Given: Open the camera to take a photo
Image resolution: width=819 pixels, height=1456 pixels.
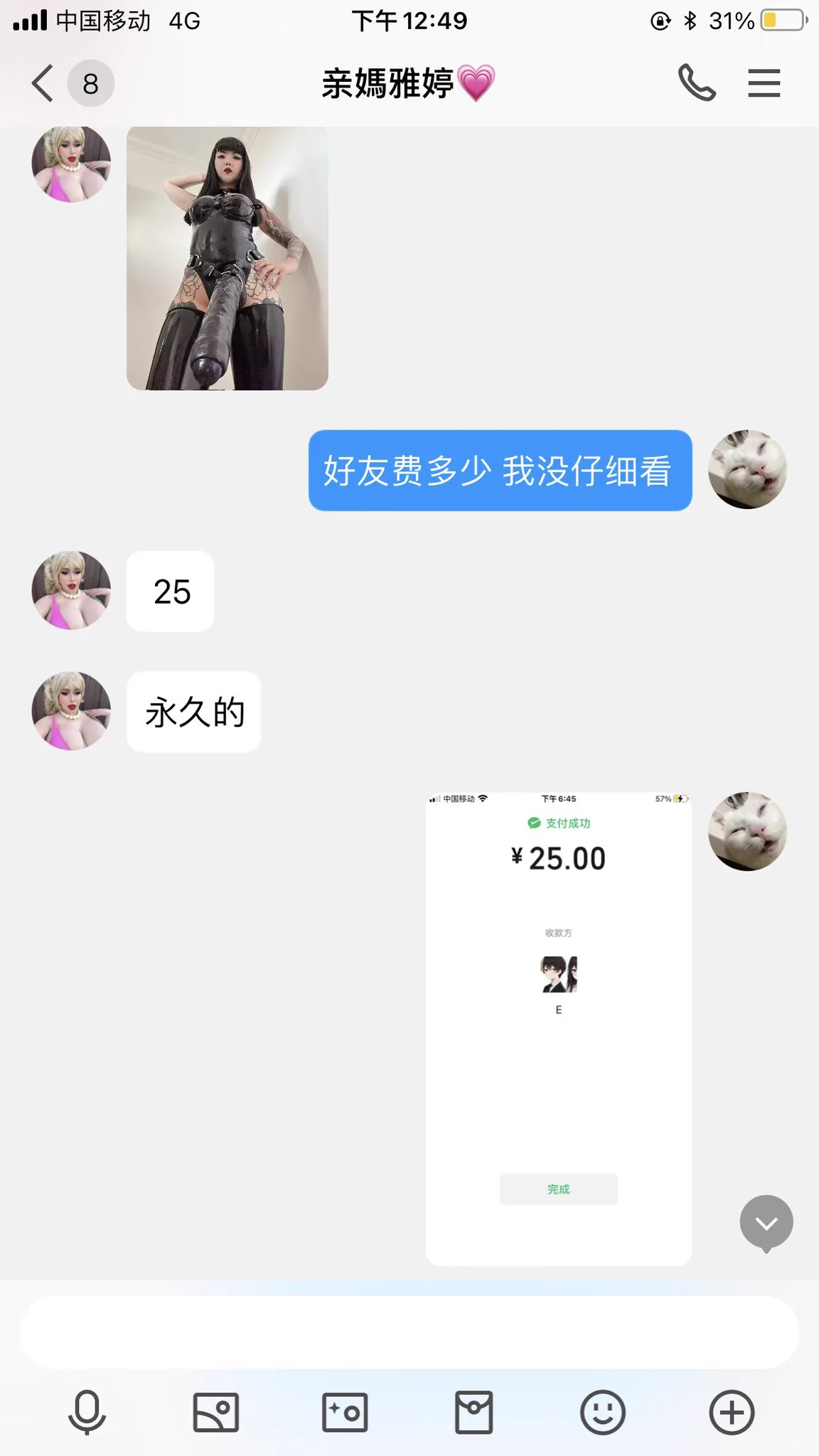Looking at the screenshot, I should [345, 1412].
